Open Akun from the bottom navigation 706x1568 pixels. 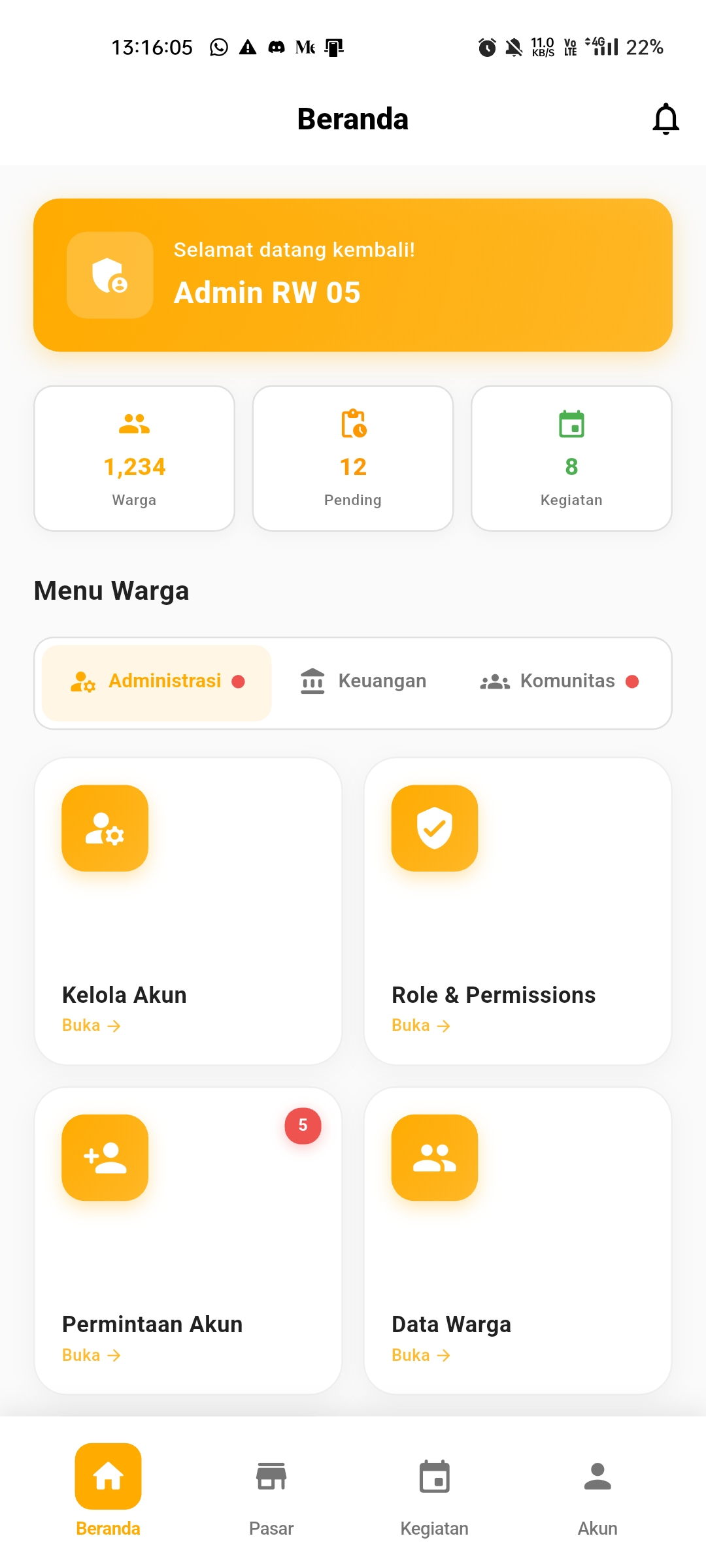597,1476
